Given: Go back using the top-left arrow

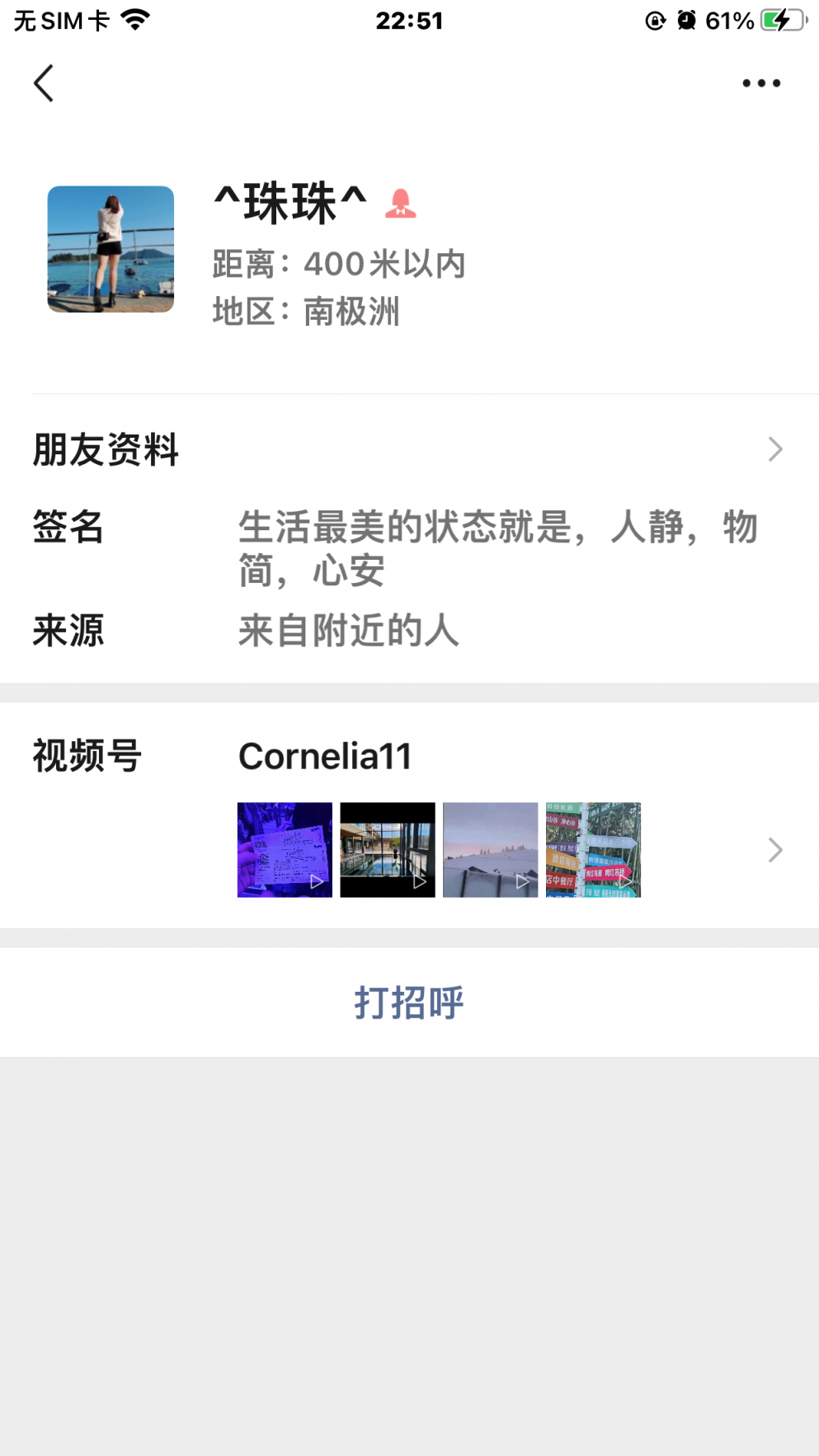Looking at the screenshot, I should pos(44,83).
